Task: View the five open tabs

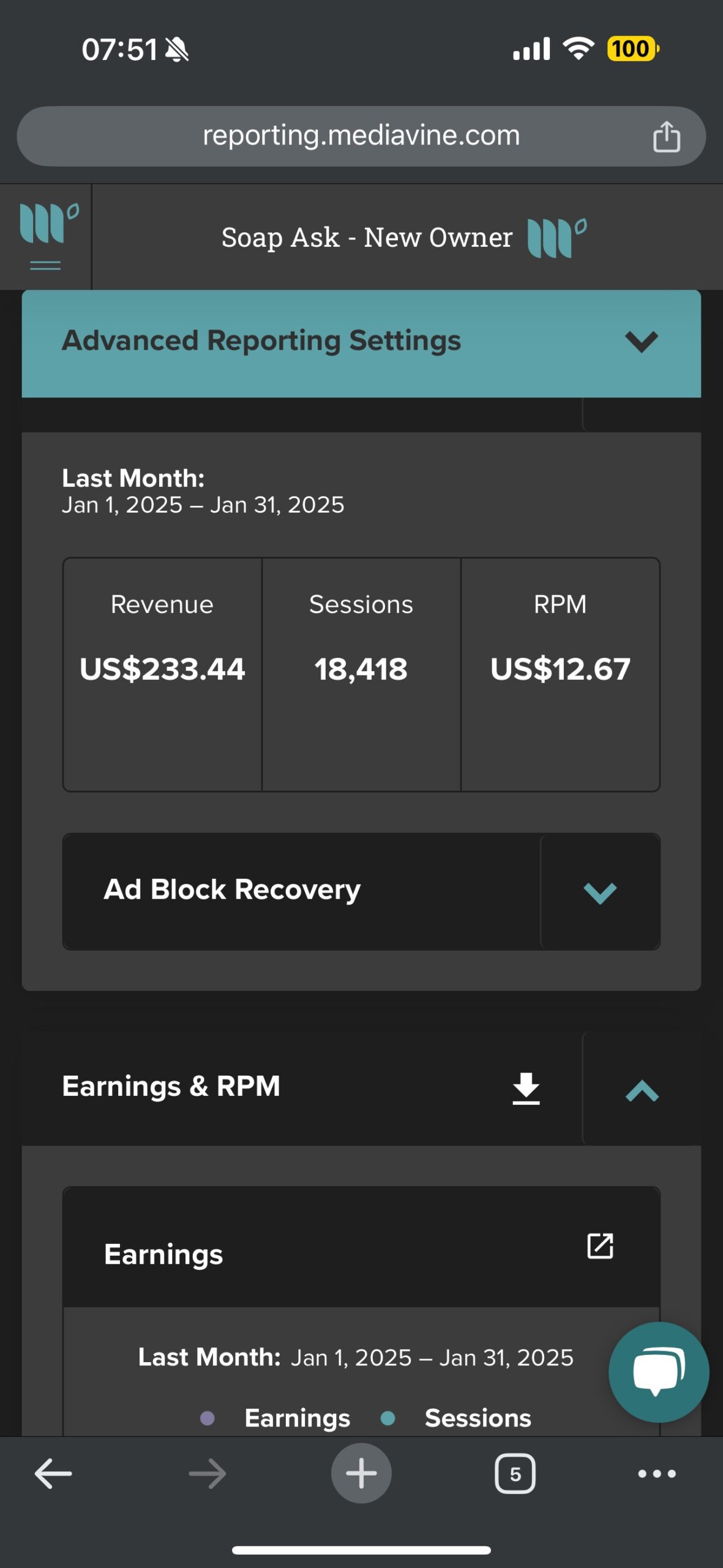Action: [515, 1474]
